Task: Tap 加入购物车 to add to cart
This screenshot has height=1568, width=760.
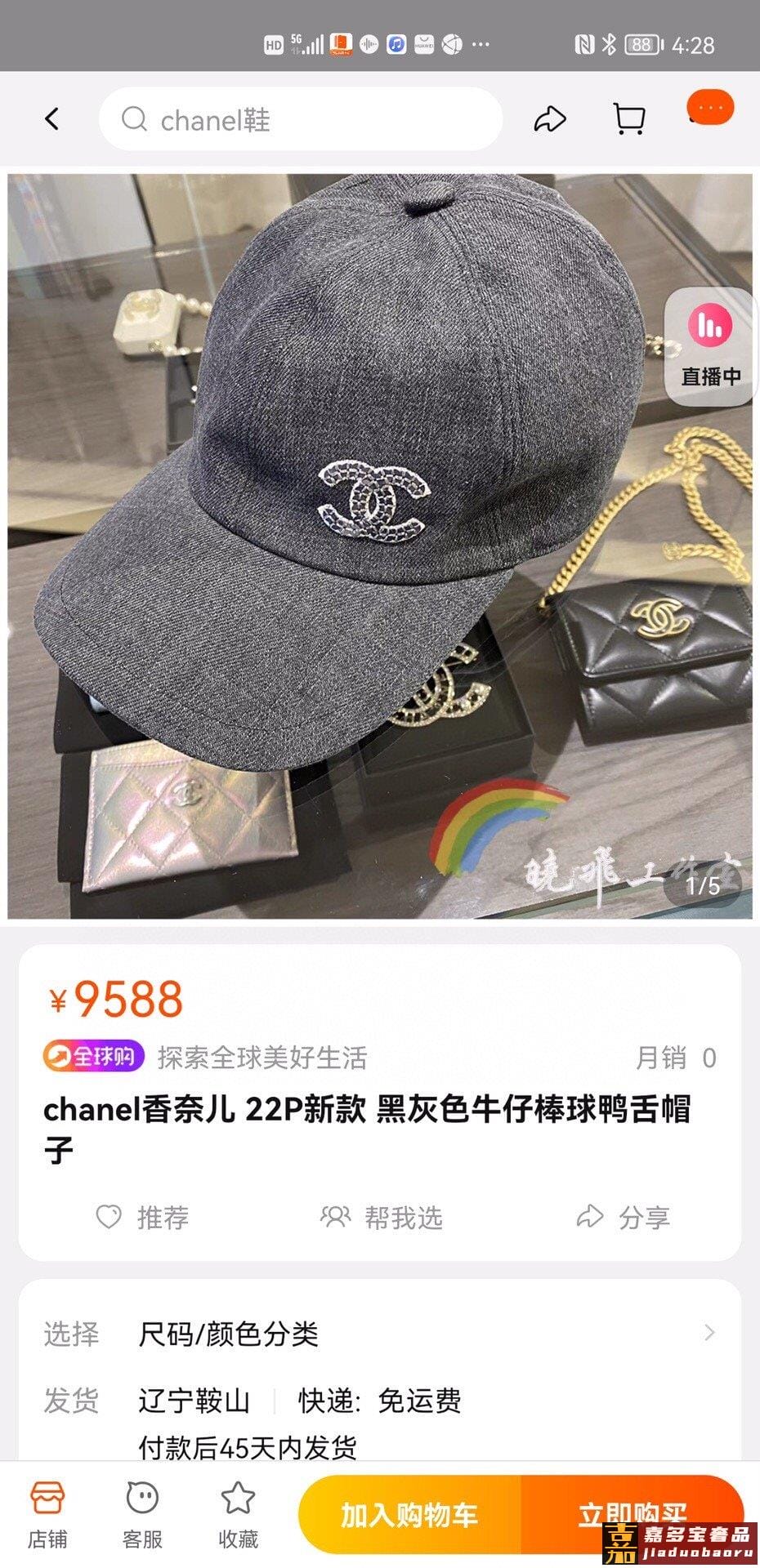Action: tap(409, 1515)
